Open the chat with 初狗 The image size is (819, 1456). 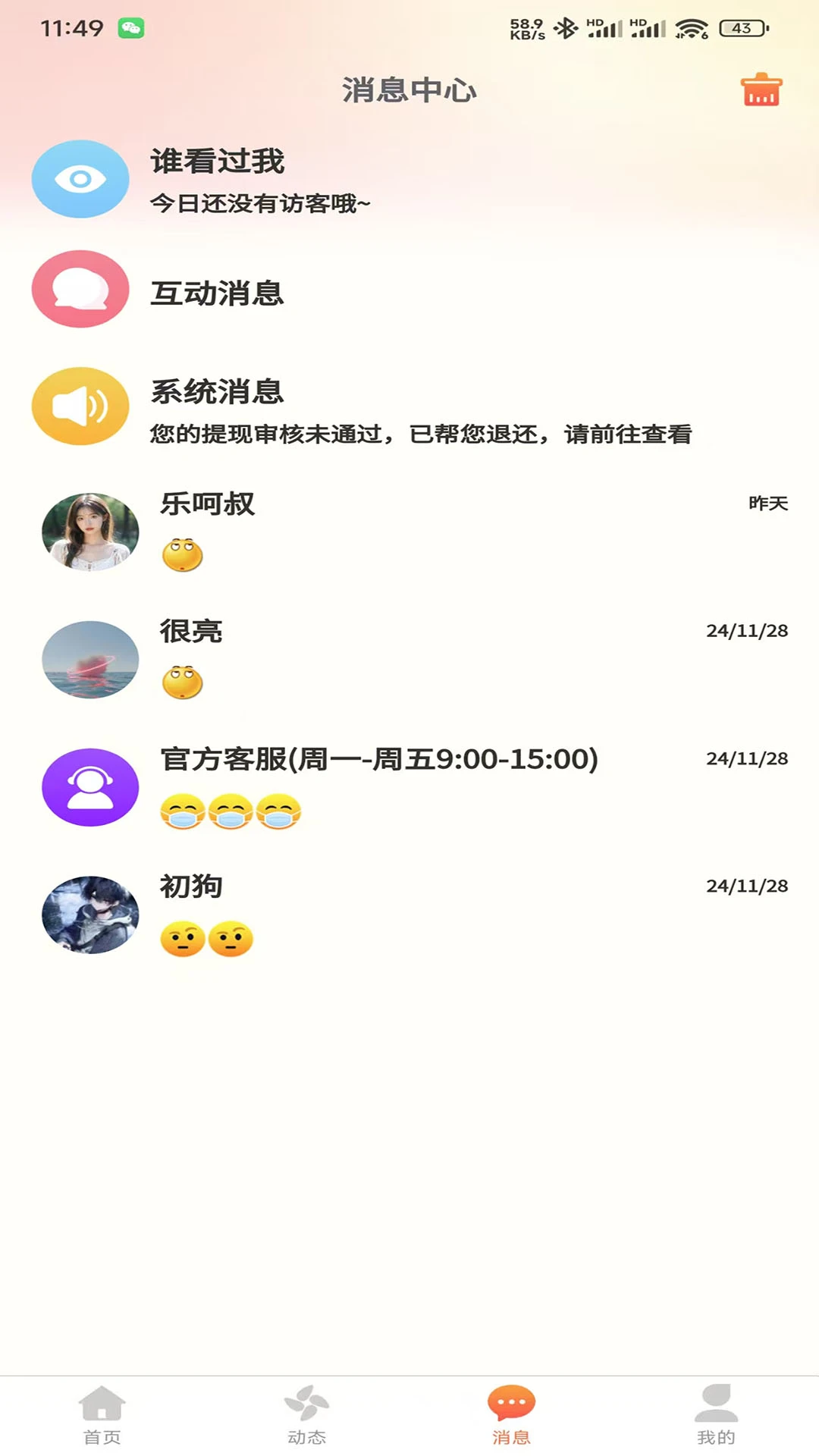point(409,915)
